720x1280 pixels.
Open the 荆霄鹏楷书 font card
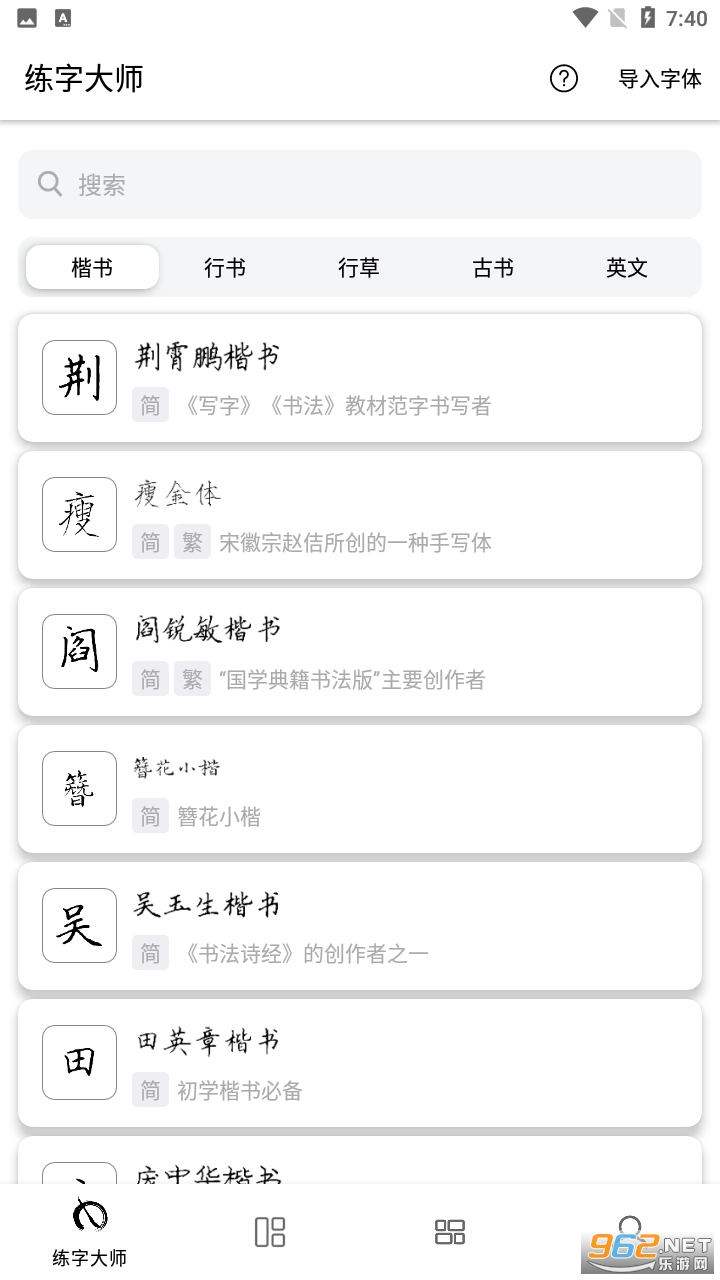pyautogui.click(x=360, y=378)
